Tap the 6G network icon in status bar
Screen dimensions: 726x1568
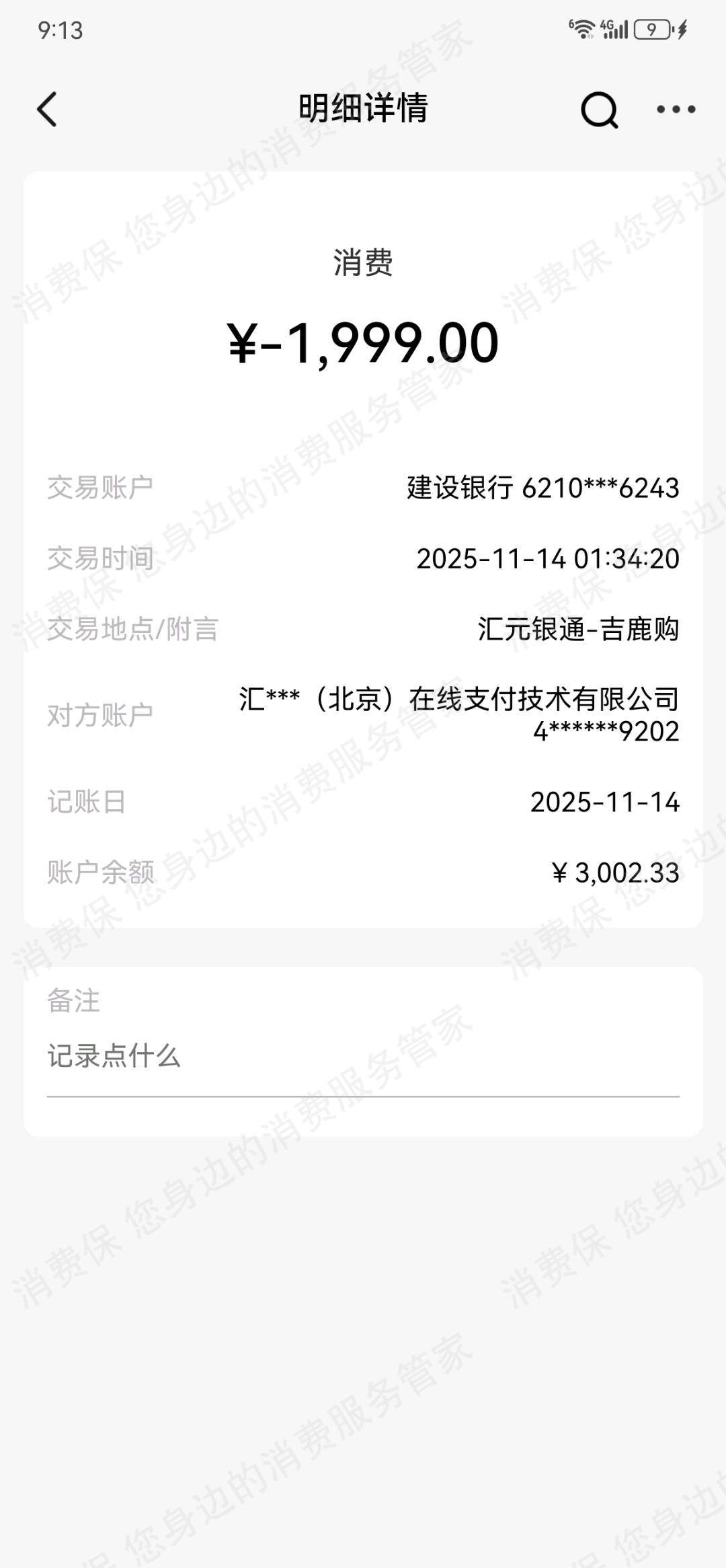(x=571, y=24)
